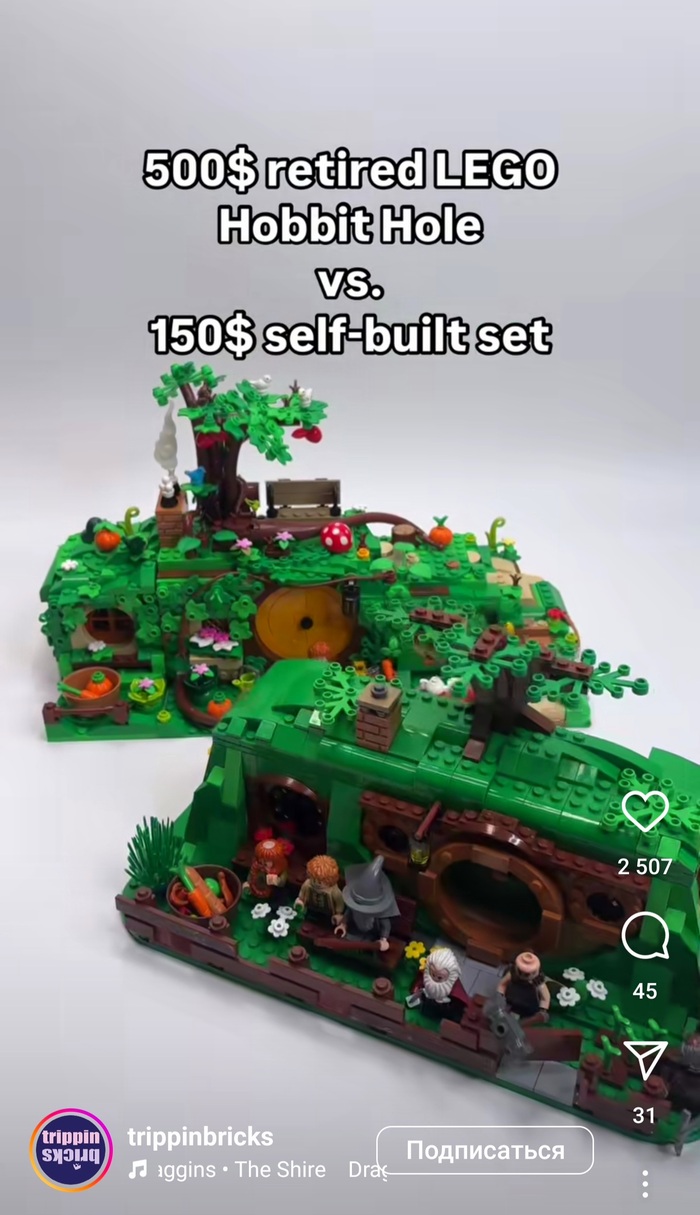Like this reel with the heart icon
The width and height of the screenshot is (700, 1215).
[x=645, y=811]
